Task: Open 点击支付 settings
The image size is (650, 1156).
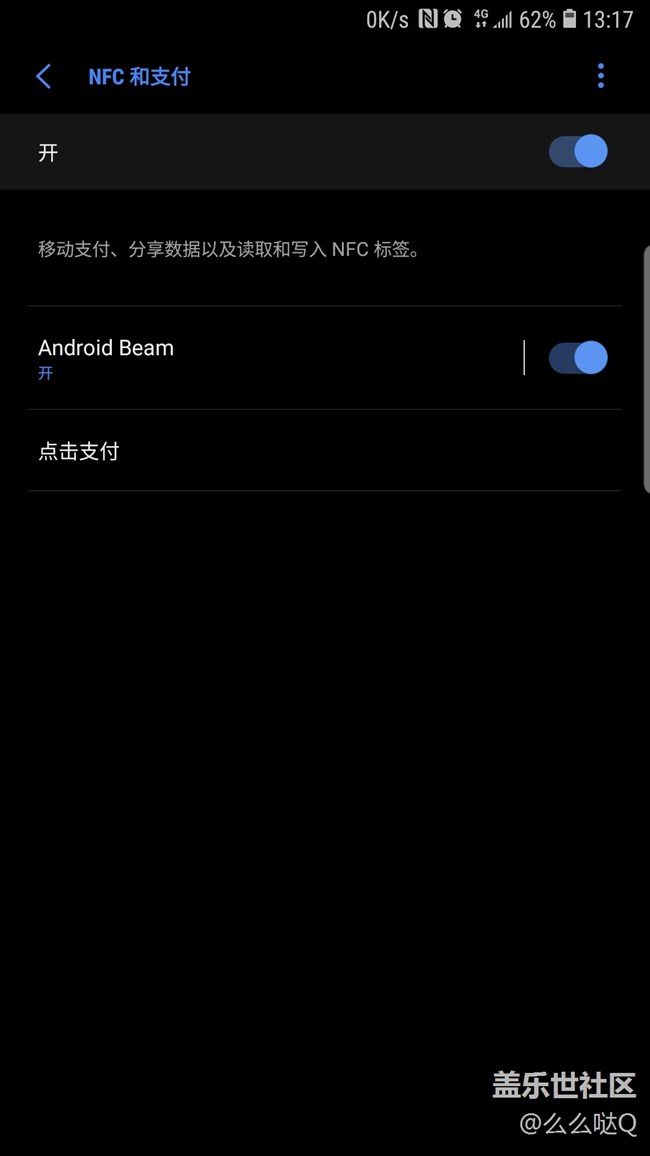Action: click(x=325, y=450)
